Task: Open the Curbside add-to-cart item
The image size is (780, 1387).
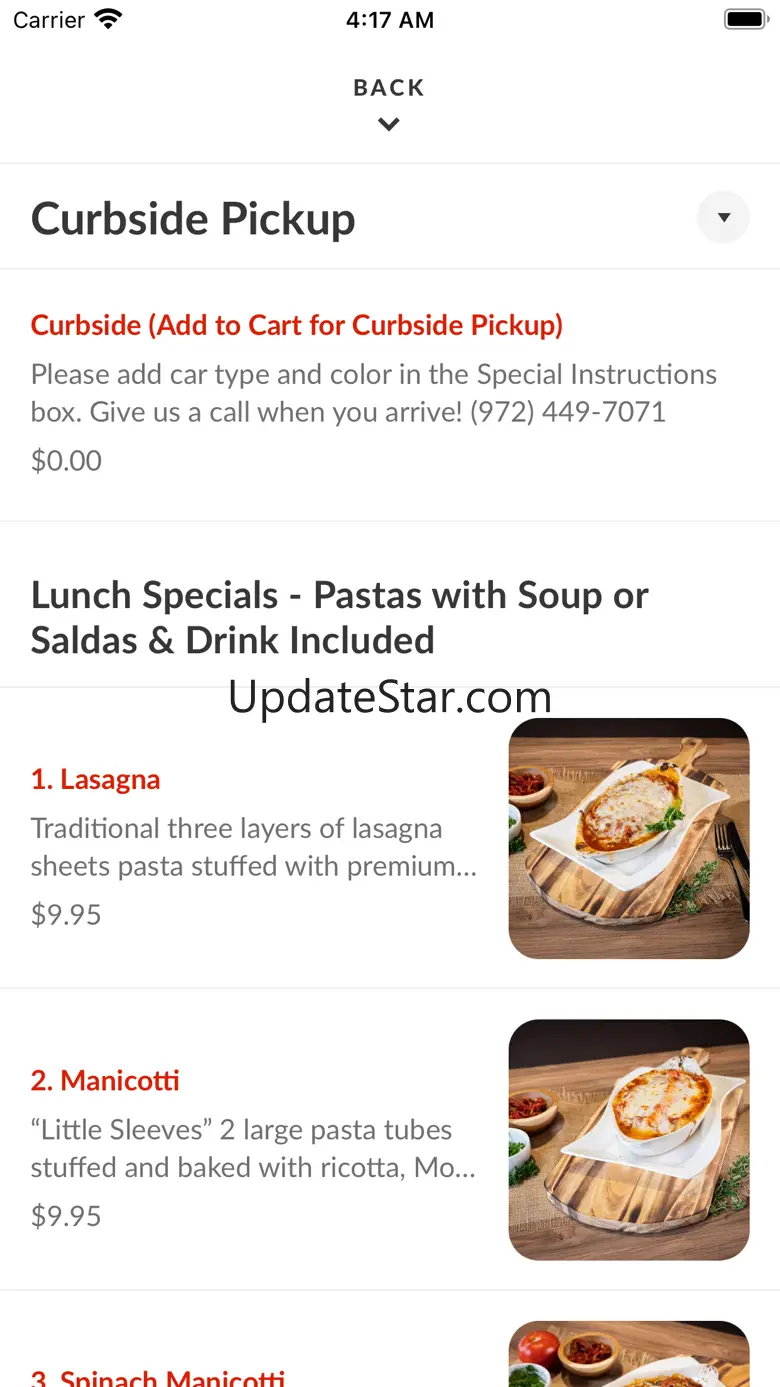Action: pyautogui.click(x=297, y=326)
